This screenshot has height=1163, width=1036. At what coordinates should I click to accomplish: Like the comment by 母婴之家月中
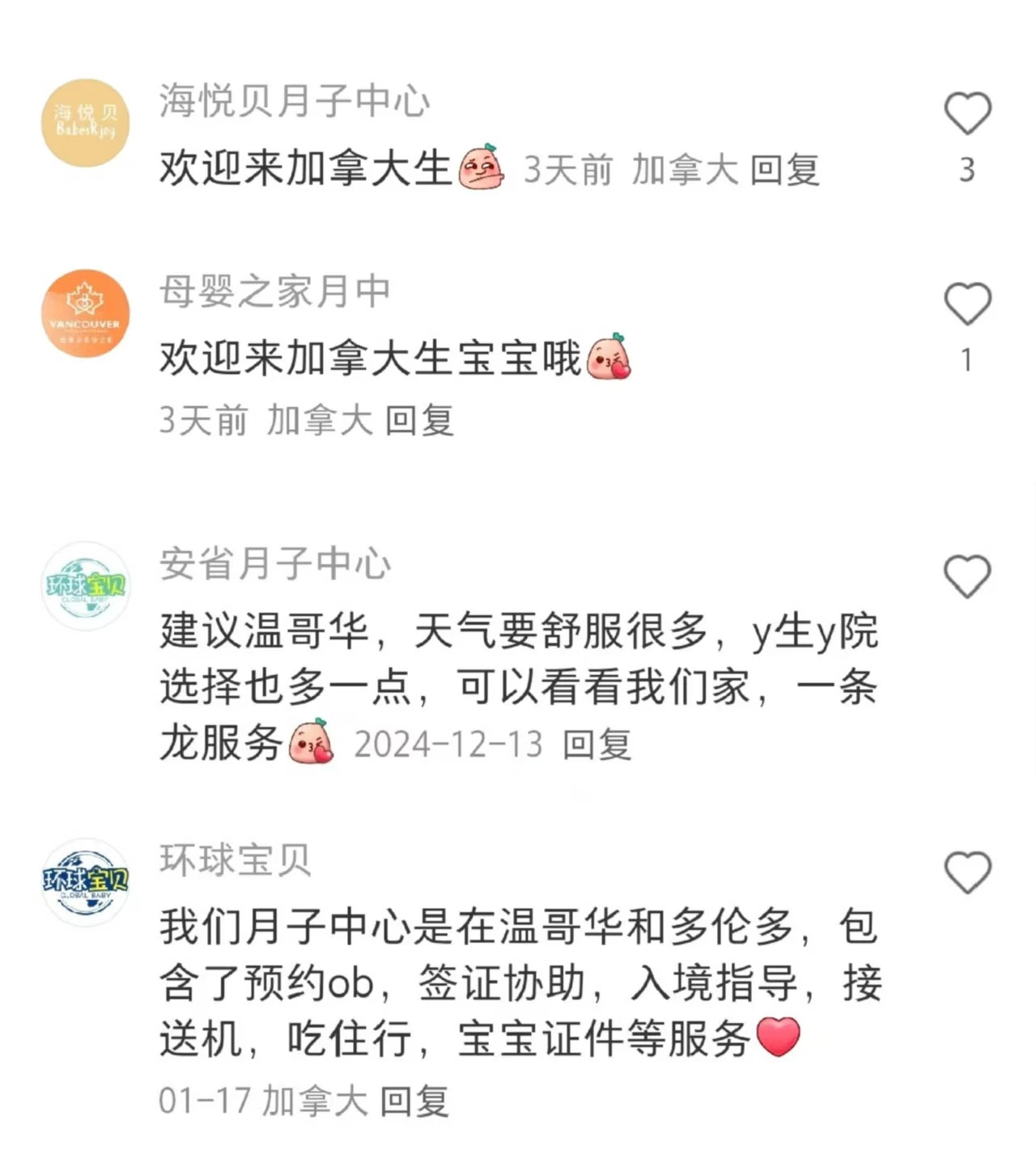[967, 304]
